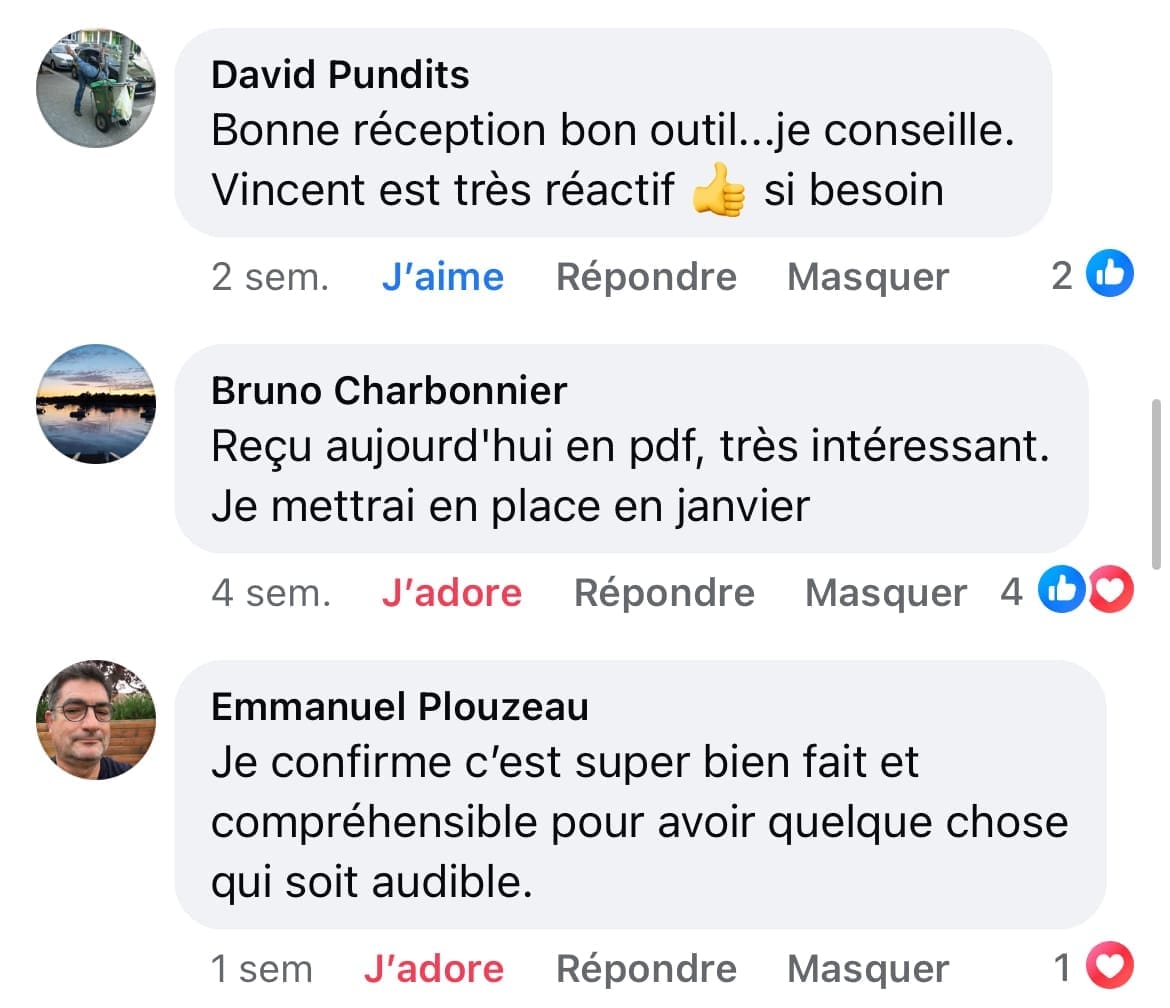Tap the name Bruno Charbonnier

pyautogui.click(x=389, y=391)
